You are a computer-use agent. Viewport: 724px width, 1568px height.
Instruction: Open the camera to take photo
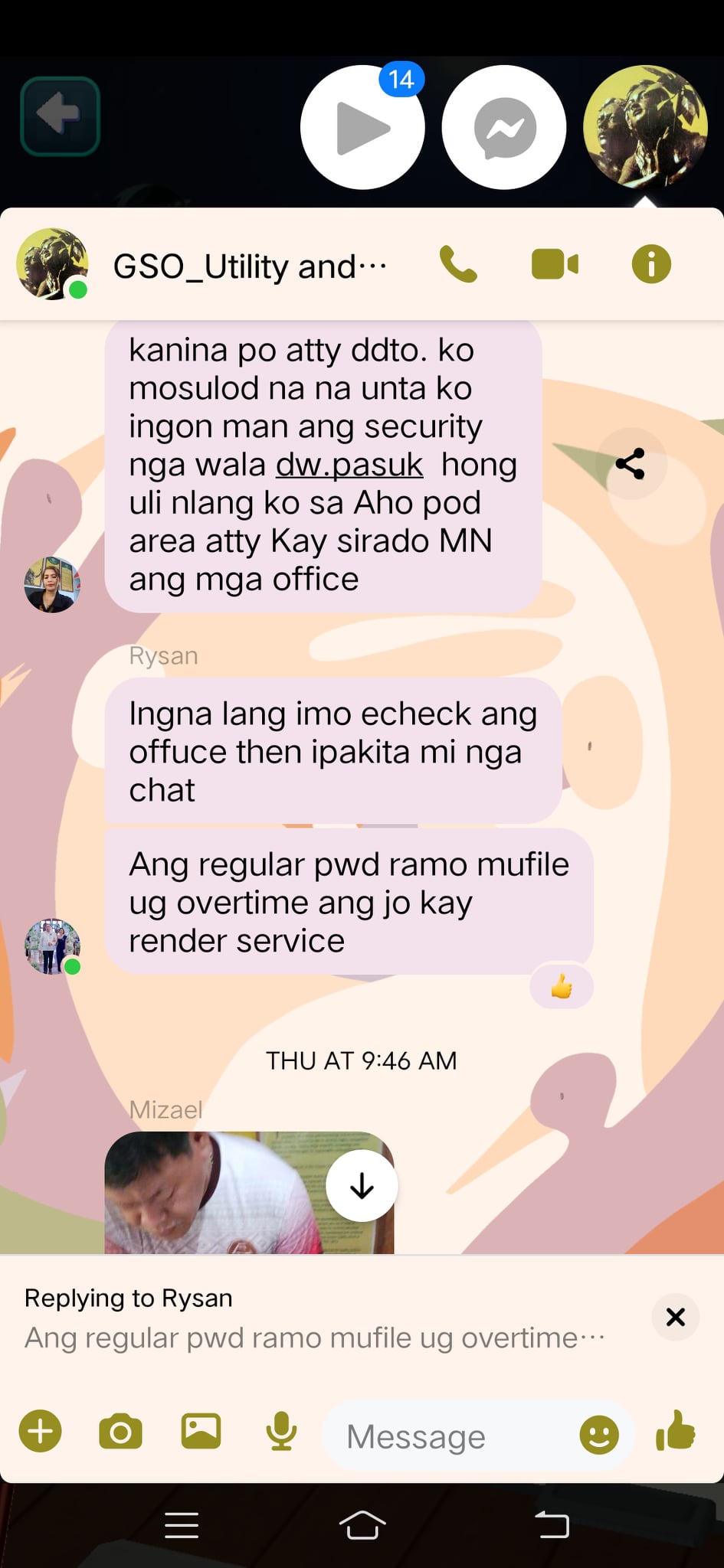[120, 1431]
